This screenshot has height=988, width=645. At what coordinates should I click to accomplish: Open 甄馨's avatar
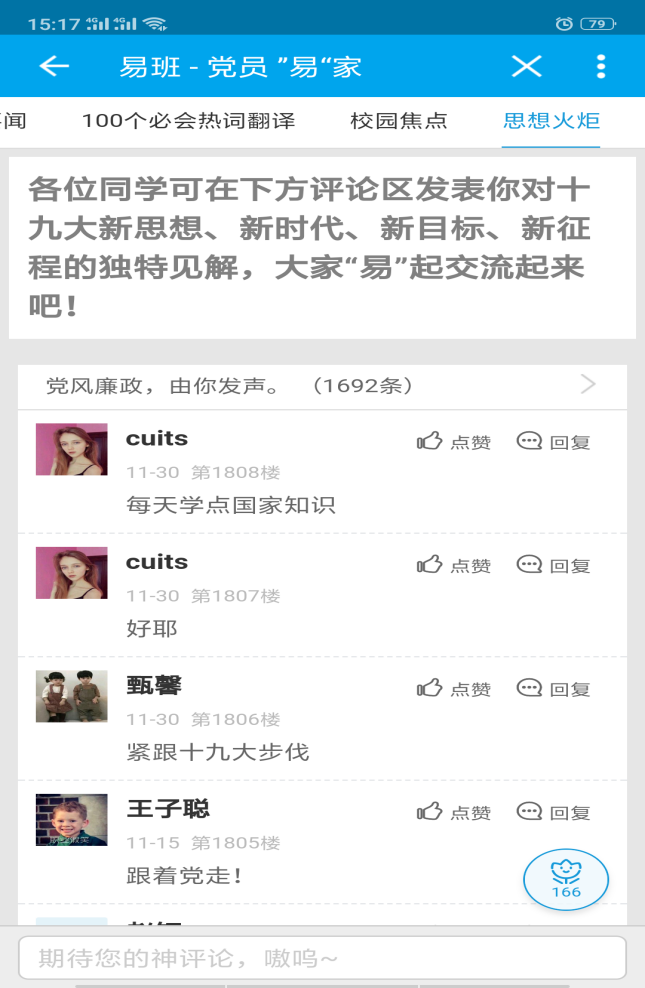(x=71, y=696)
